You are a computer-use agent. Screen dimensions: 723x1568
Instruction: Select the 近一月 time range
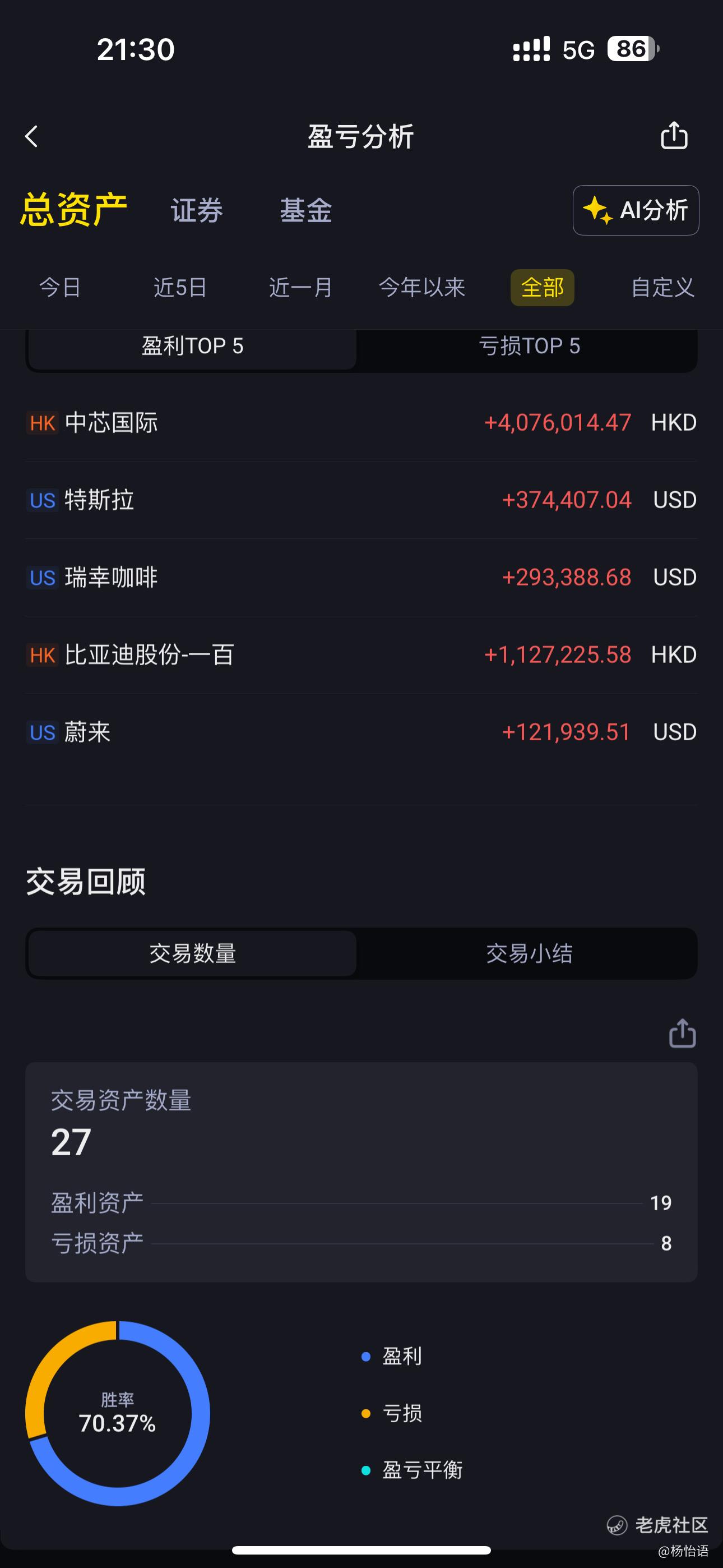point(300,287)
